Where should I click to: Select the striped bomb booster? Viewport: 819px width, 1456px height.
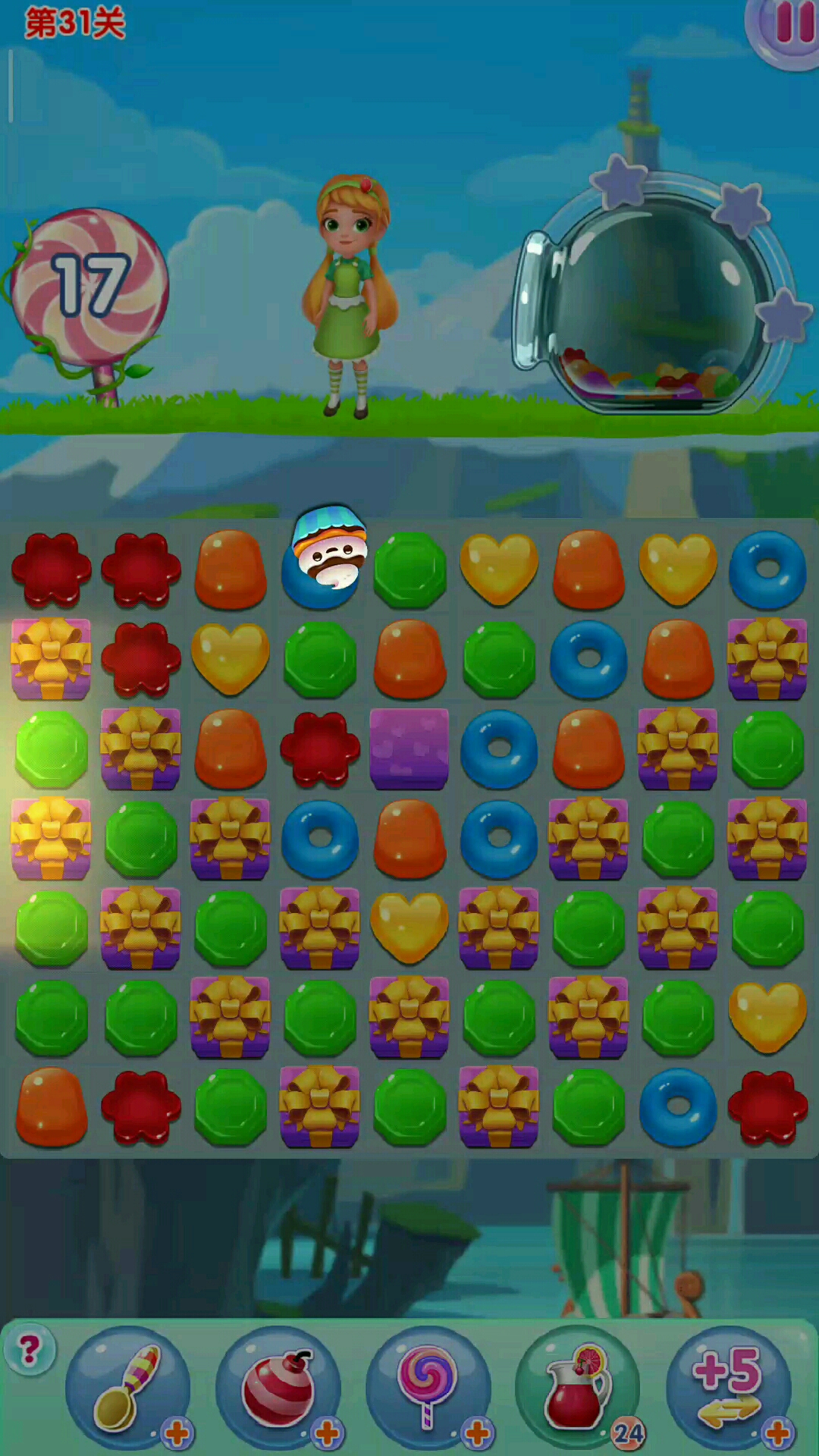(x=278, y=1387)
